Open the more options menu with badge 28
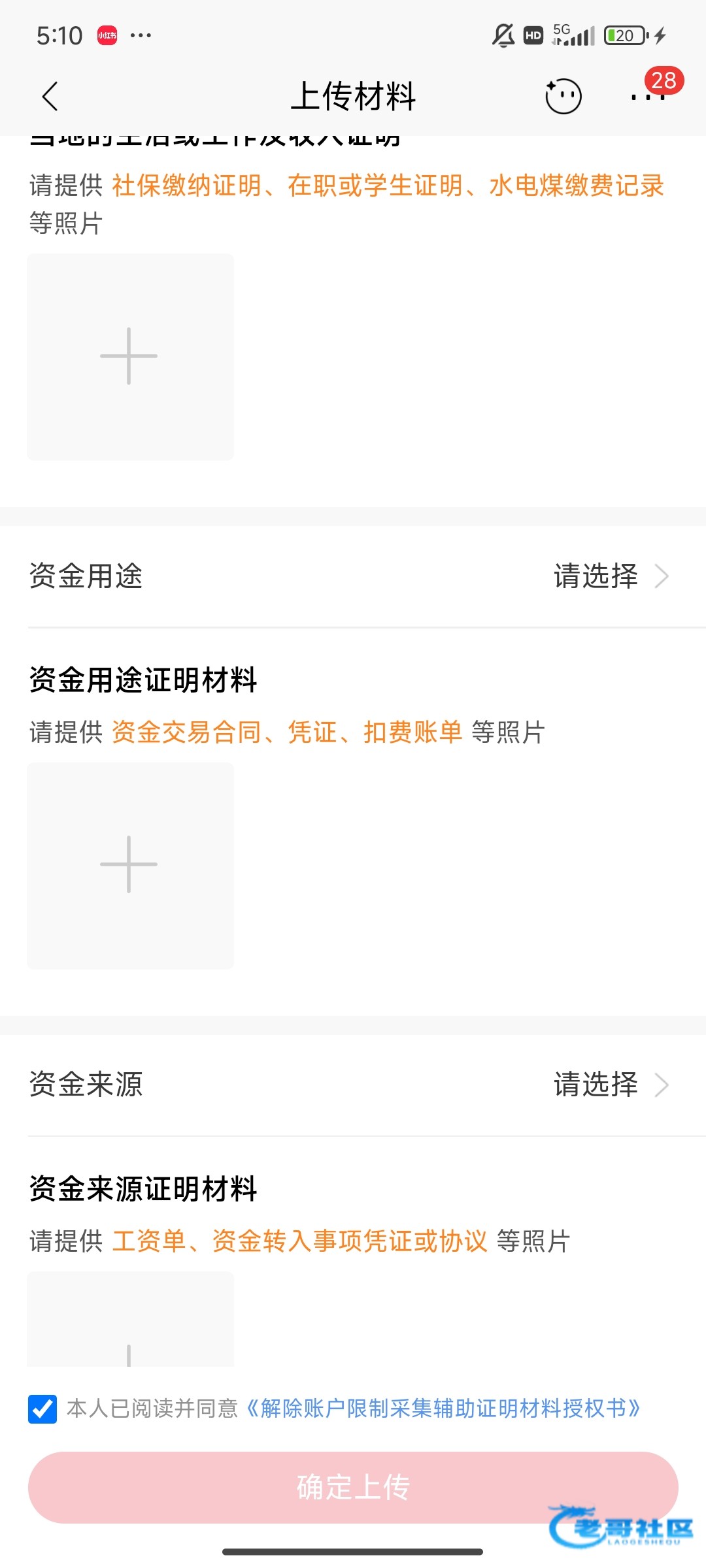 tap(648, 97)
